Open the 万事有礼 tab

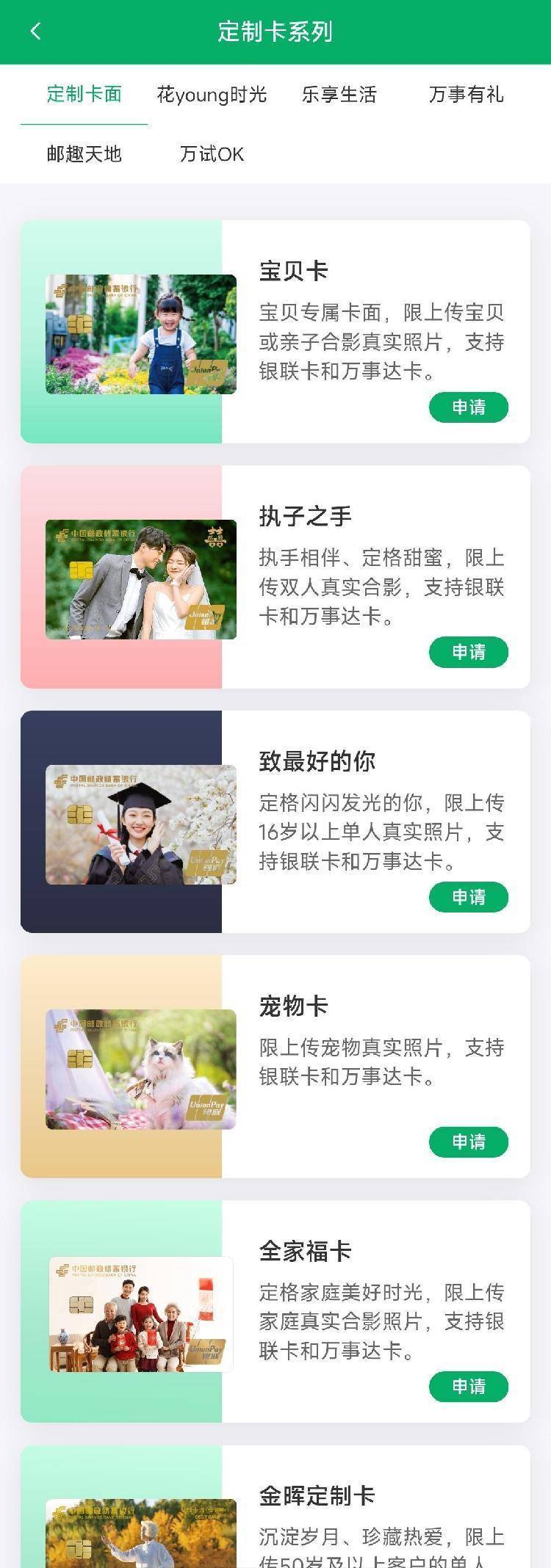pos(466,95)
